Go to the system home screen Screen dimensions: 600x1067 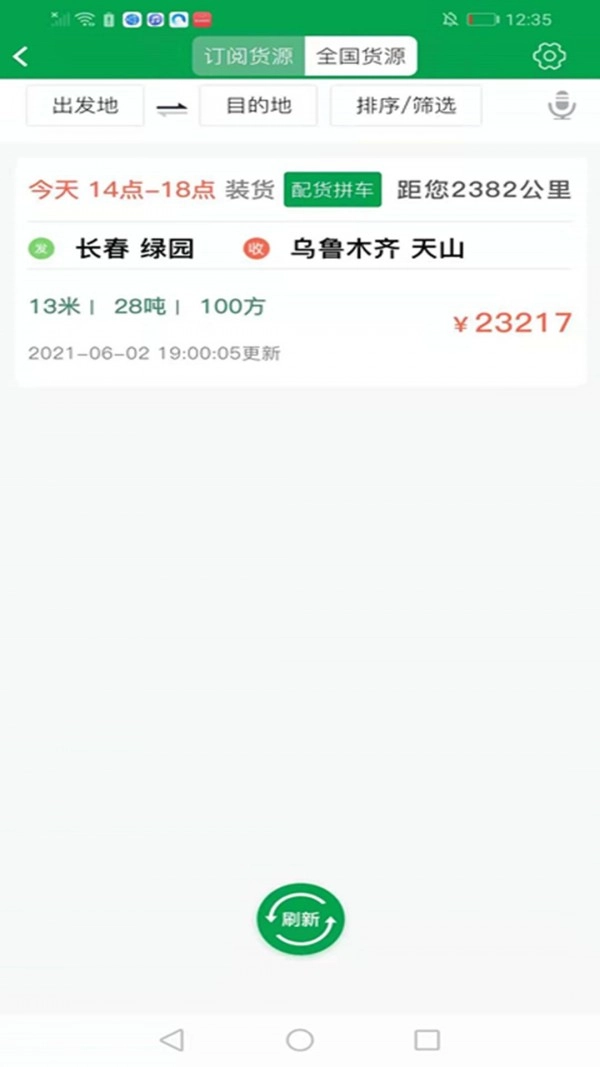tap(300, 1040)
